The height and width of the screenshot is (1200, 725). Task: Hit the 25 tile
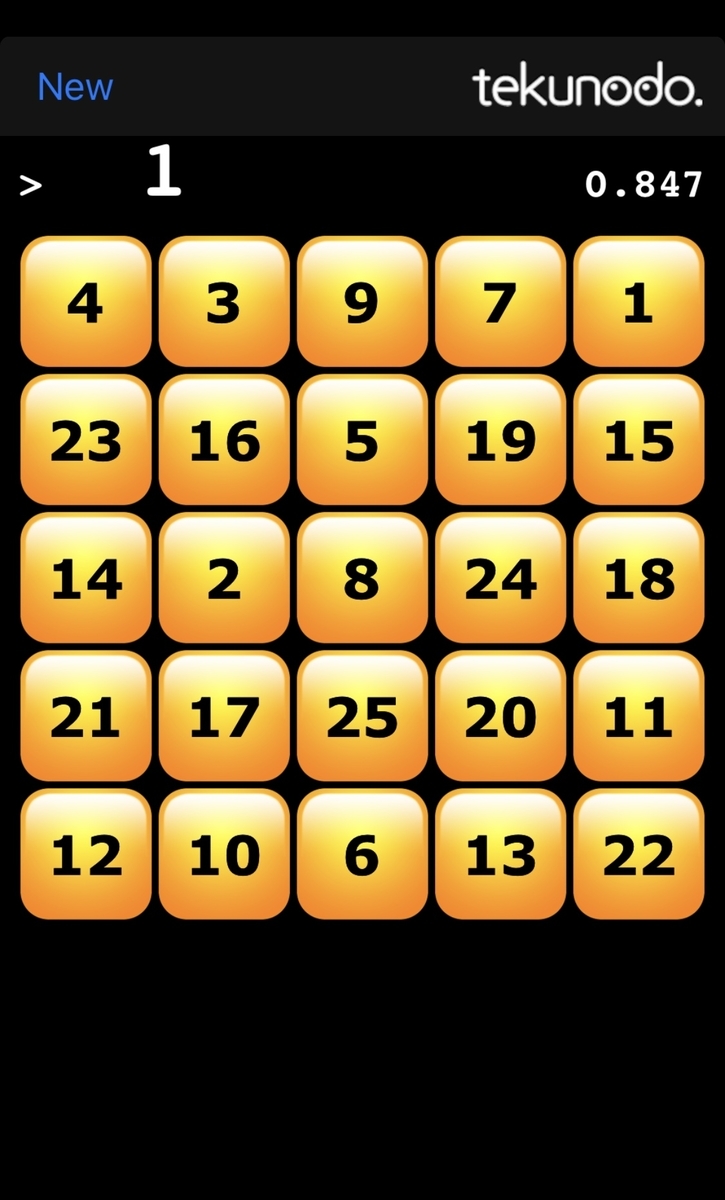[362, 716]
